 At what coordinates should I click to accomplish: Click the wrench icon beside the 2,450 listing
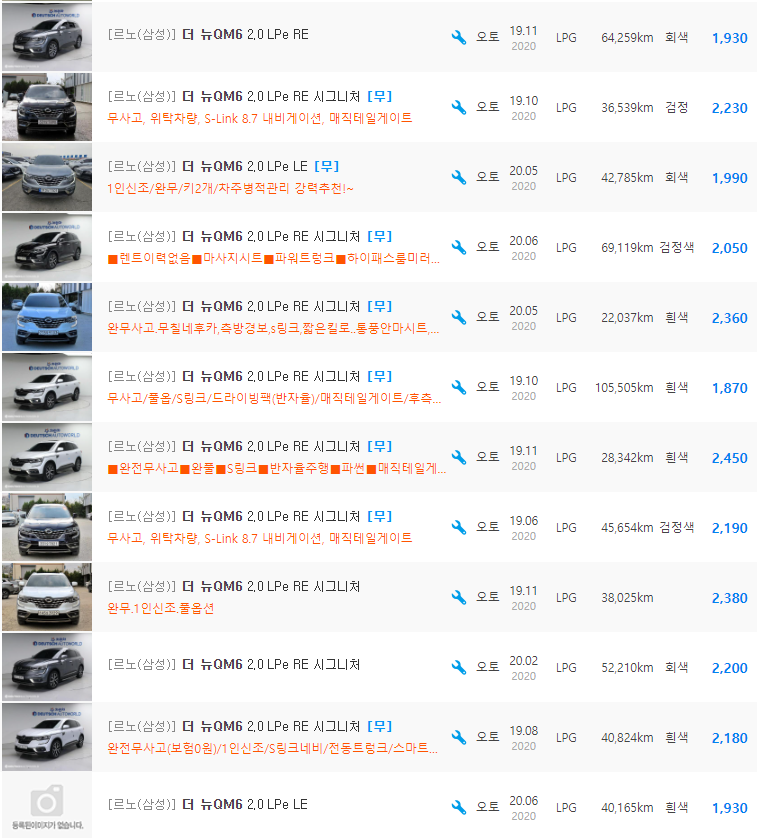(458, 457)
